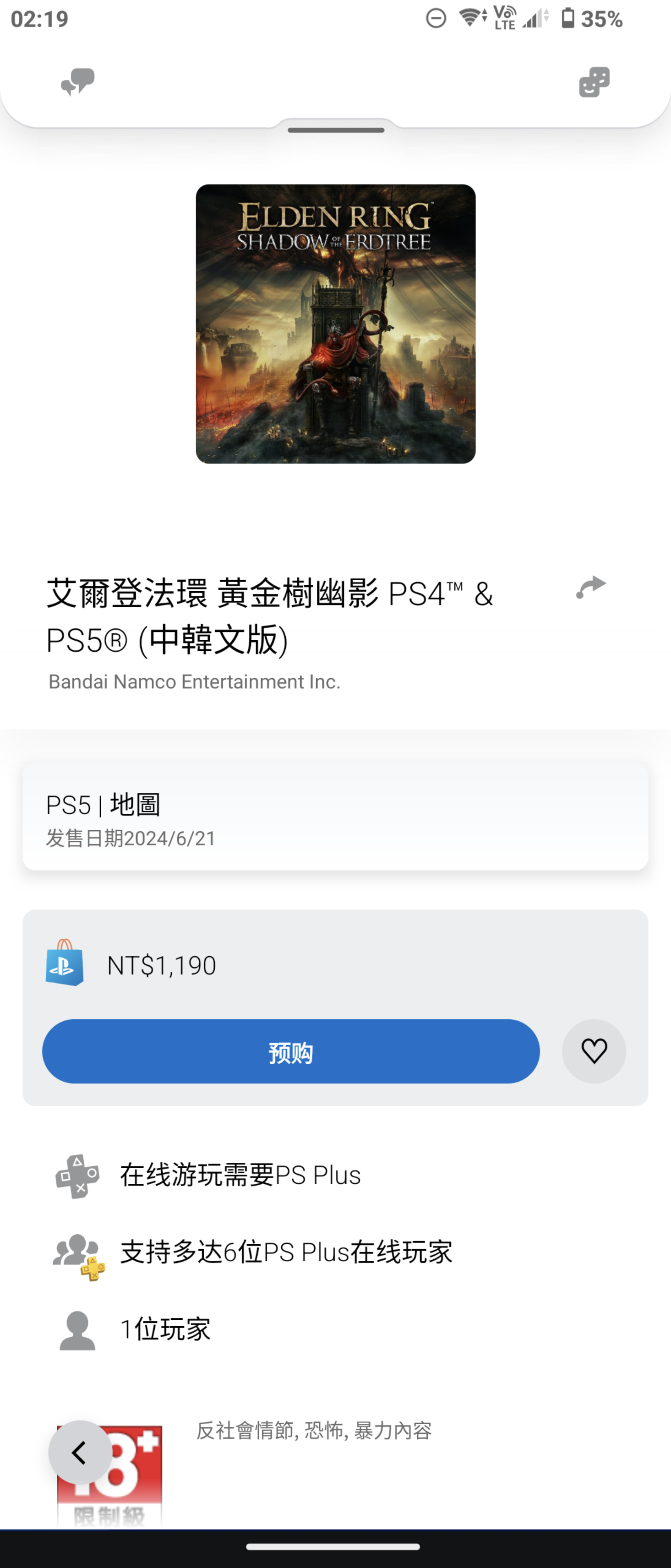Viewport: 671px width, 1568px height.
Task: Tap the PlayStation Store bag icon
Action: 65,965
